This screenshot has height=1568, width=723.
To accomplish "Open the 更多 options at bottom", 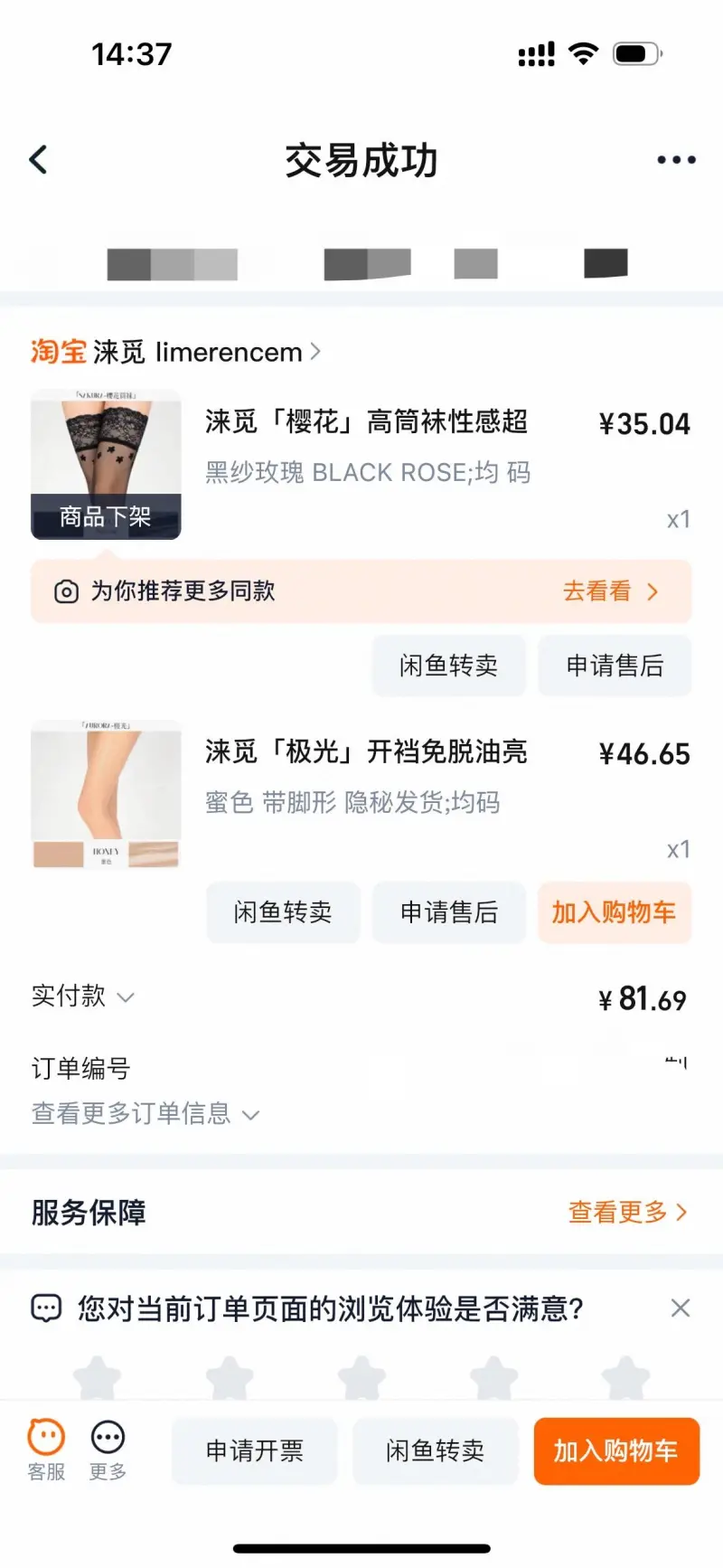I will click(108, 1450).
